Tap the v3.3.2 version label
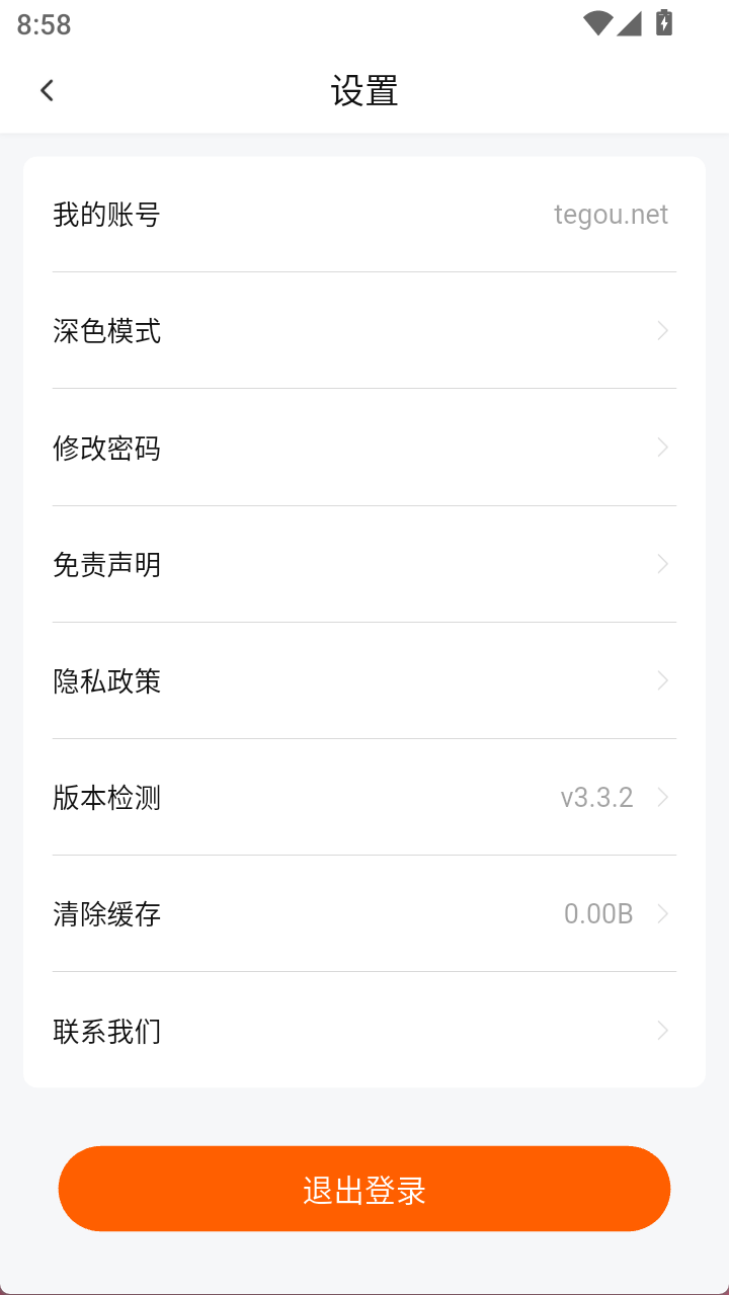The height and width of the screenshot is (1295, 729). (599, 797)
